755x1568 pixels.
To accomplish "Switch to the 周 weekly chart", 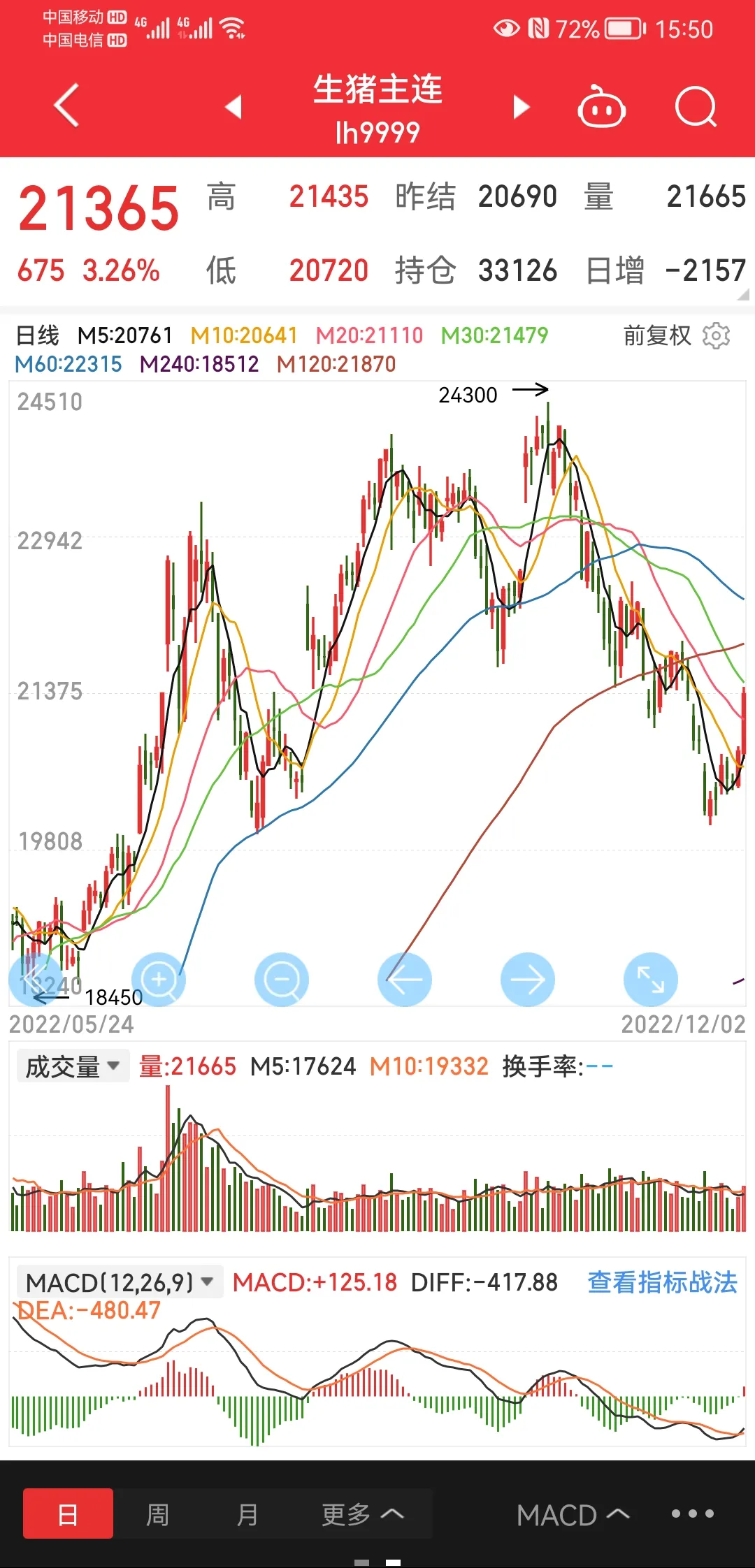I will [x=158, y=1513].
